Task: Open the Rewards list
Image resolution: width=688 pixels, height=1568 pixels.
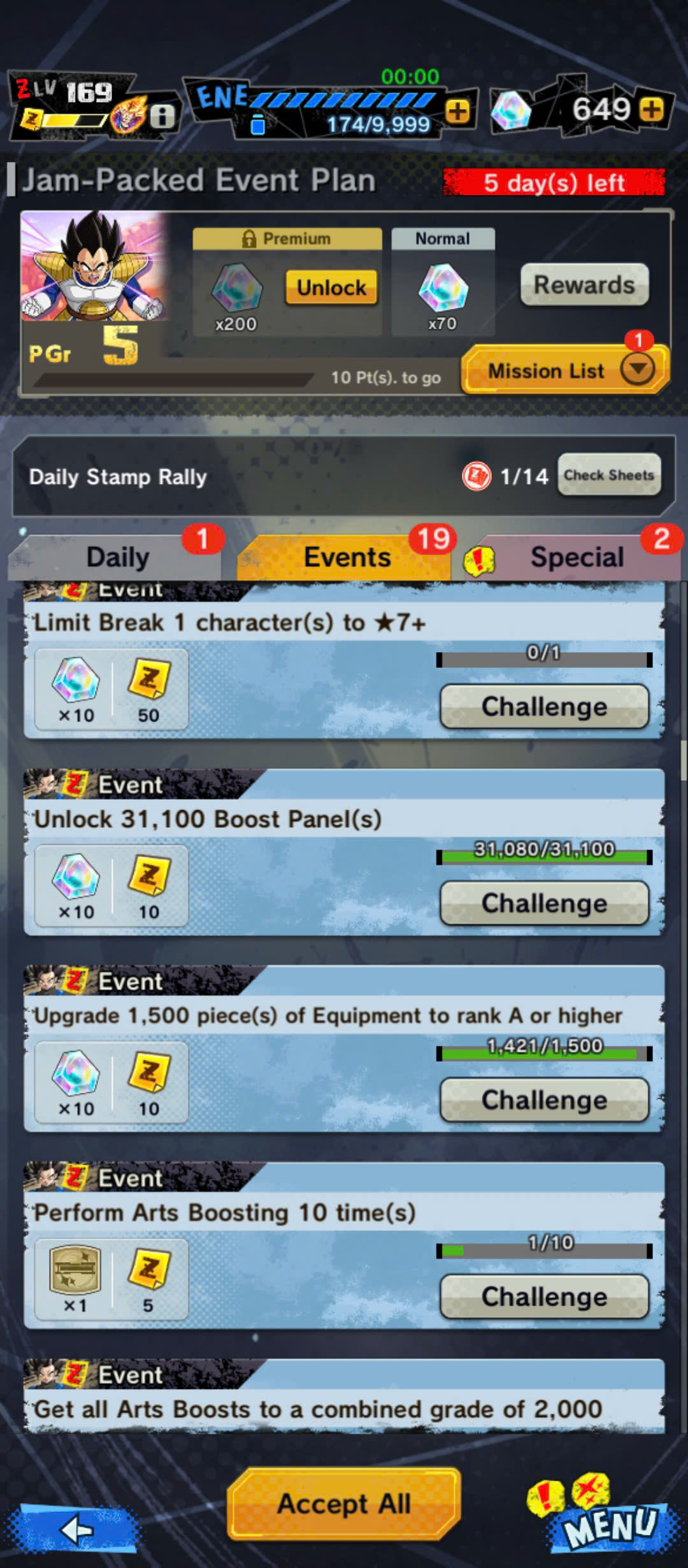Action: click(584, 284)
